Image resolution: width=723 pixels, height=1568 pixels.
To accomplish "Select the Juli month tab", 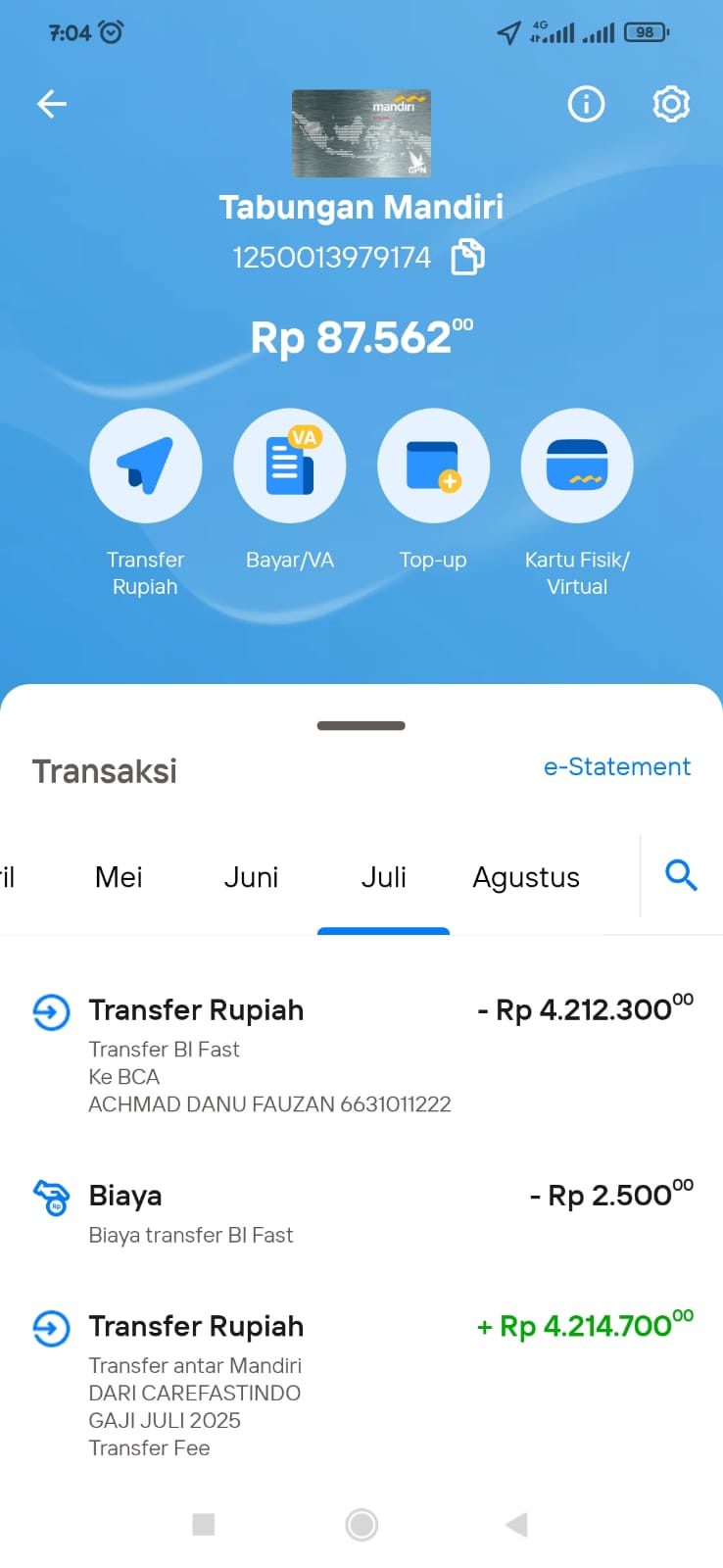I will (383, 877).
